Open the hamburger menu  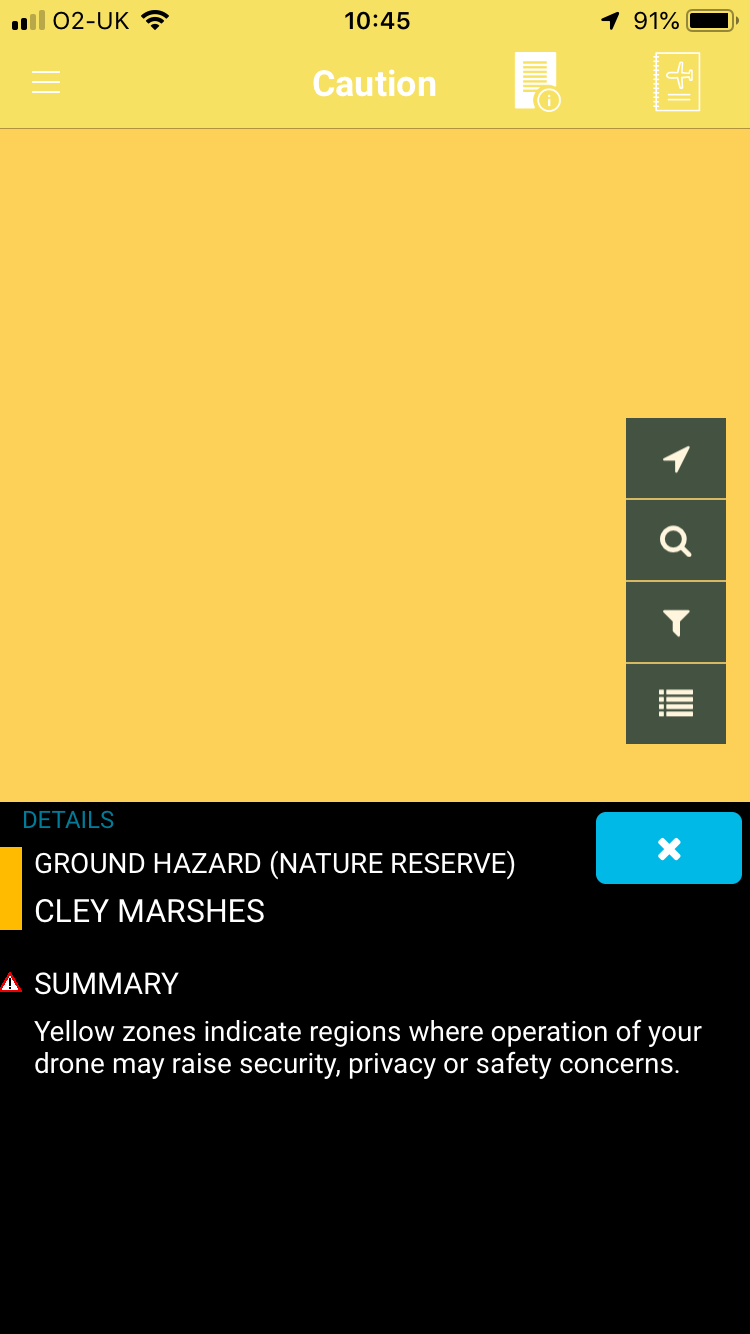point(46,82)
